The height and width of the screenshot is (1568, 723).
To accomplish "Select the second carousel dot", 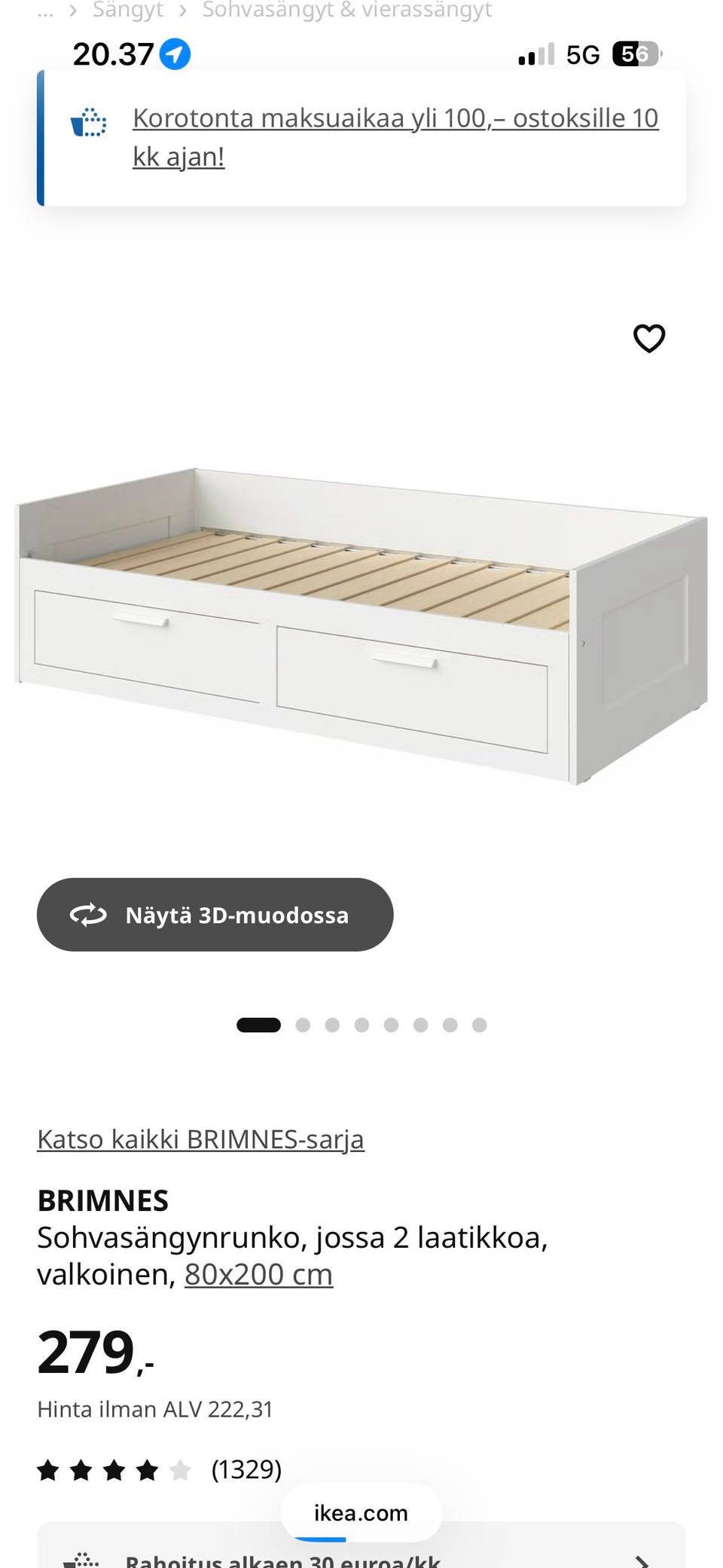I will click(304, 1025).
